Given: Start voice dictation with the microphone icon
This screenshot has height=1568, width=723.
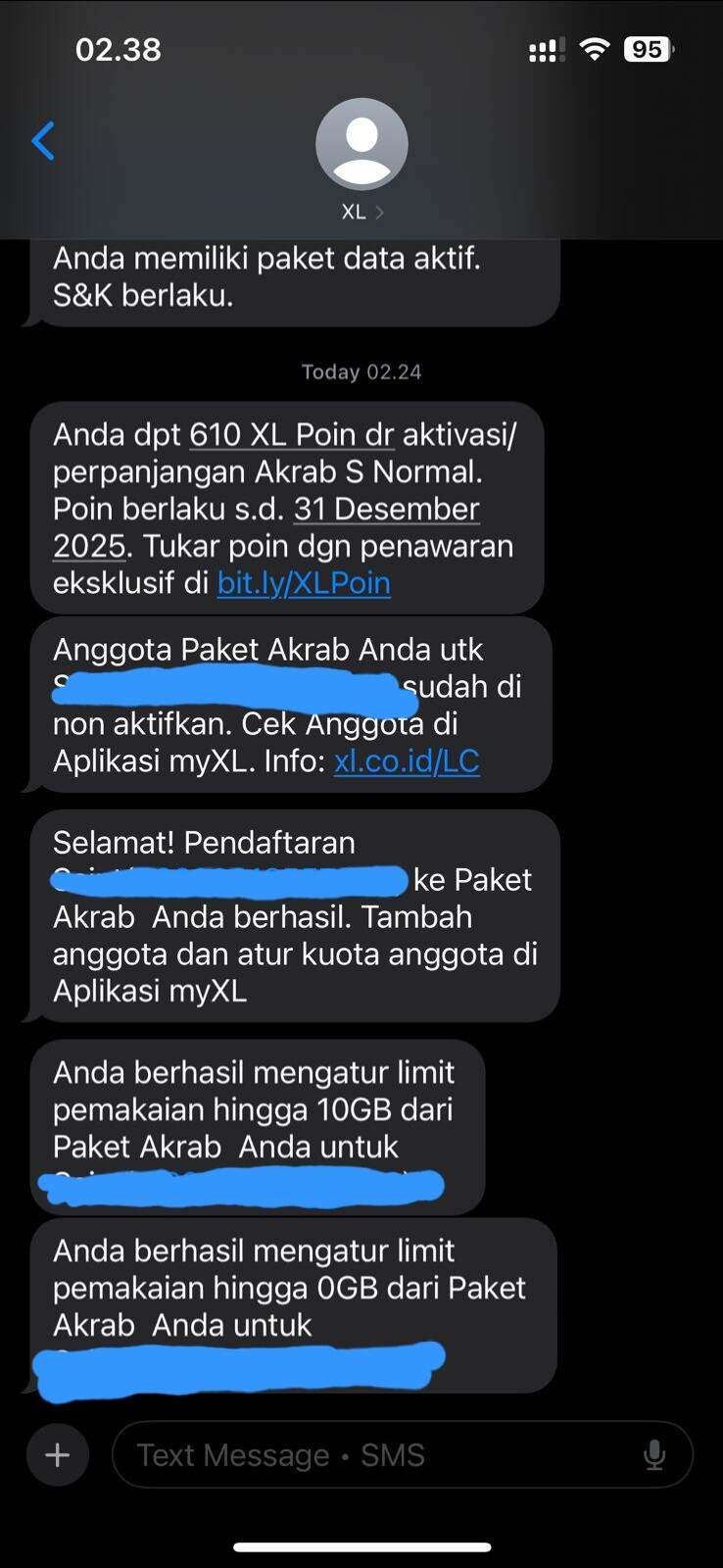Looking at the screenshot, I should click(654, 1455).
